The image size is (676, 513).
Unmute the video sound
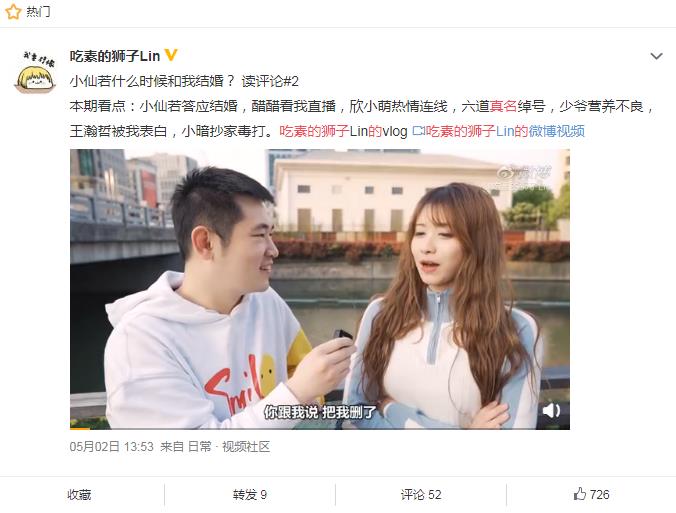(x=550, y=410)
